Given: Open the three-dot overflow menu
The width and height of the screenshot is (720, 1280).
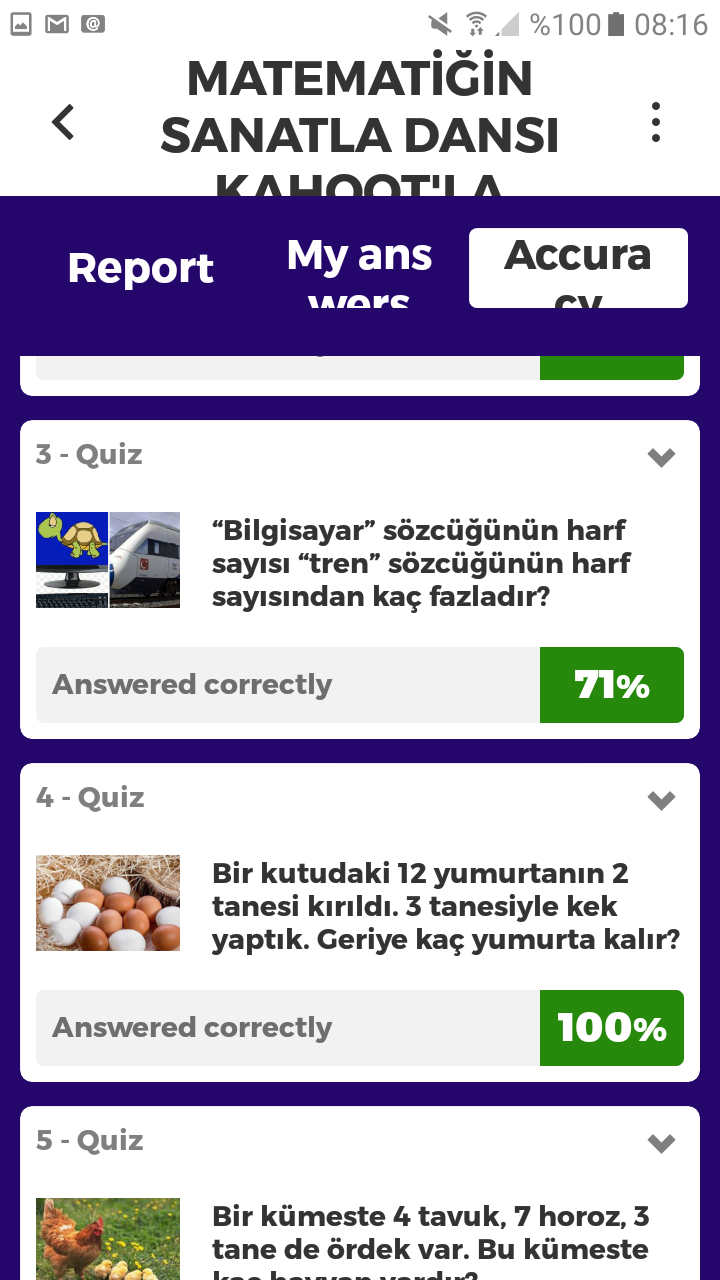Looking at the screenshot, I should pyautogui.click(x=655, y=122).
